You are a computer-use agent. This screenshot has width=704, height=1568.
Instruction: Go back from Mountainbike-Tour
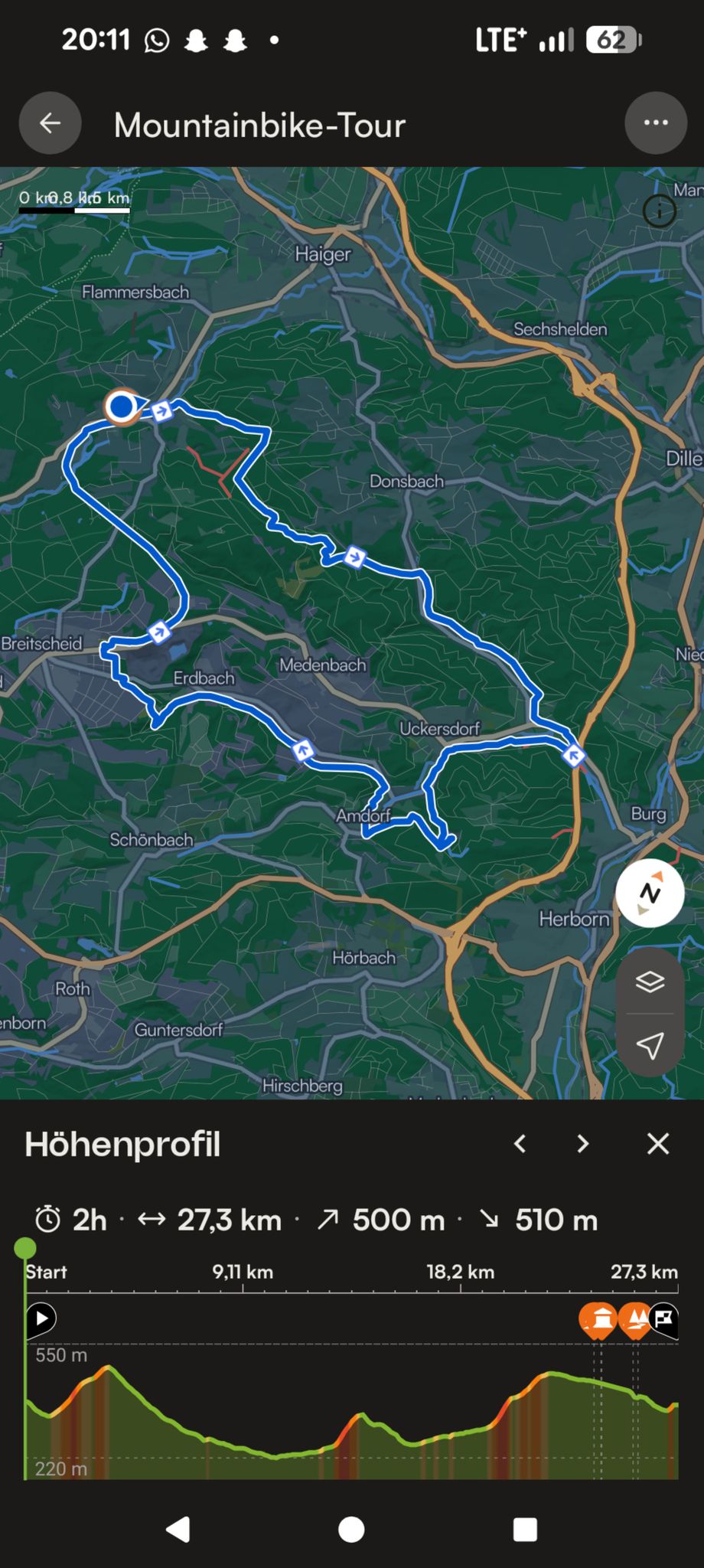pyautogui.click(x=51, y=123)
